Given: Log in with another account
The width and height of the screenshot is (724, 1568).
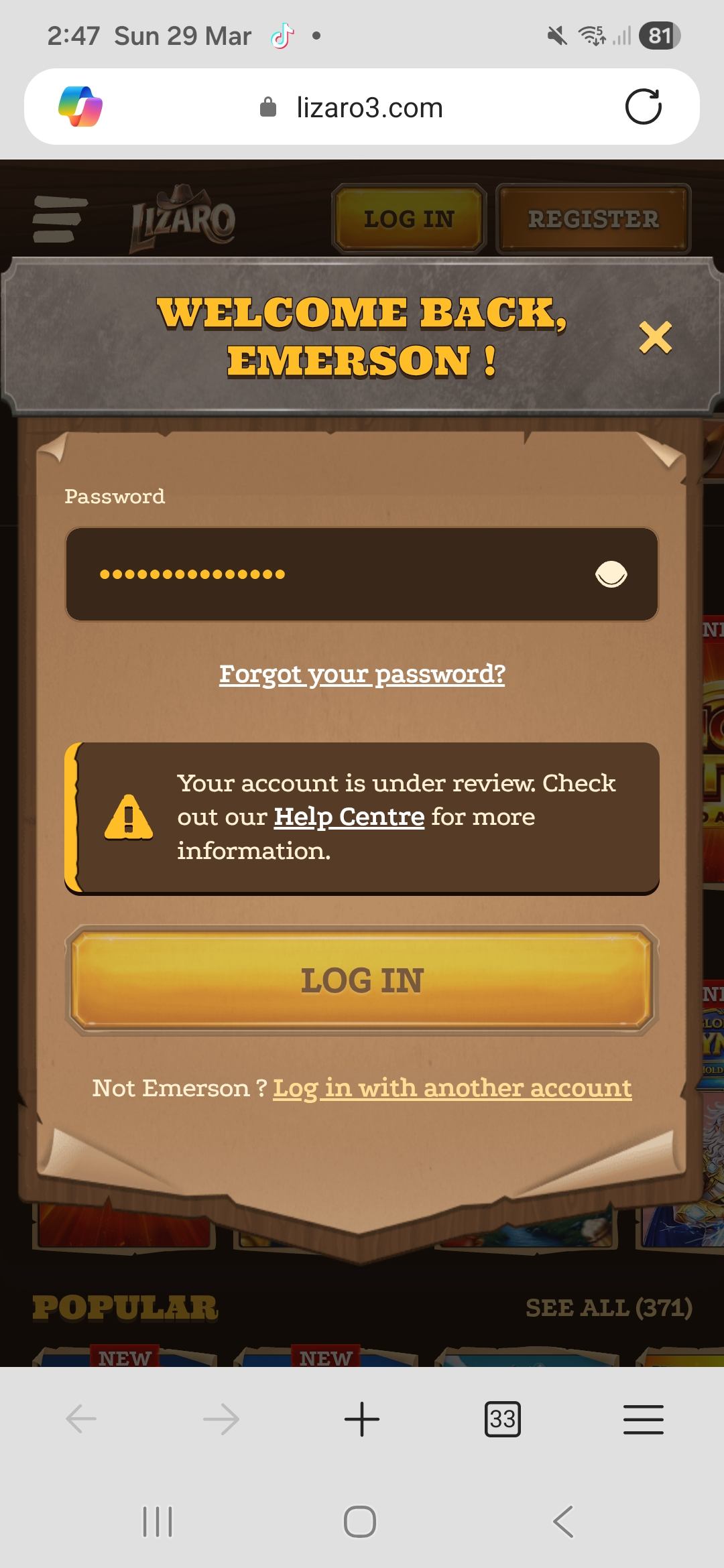Looking at the screenshot, I should tap(452, 1088).
